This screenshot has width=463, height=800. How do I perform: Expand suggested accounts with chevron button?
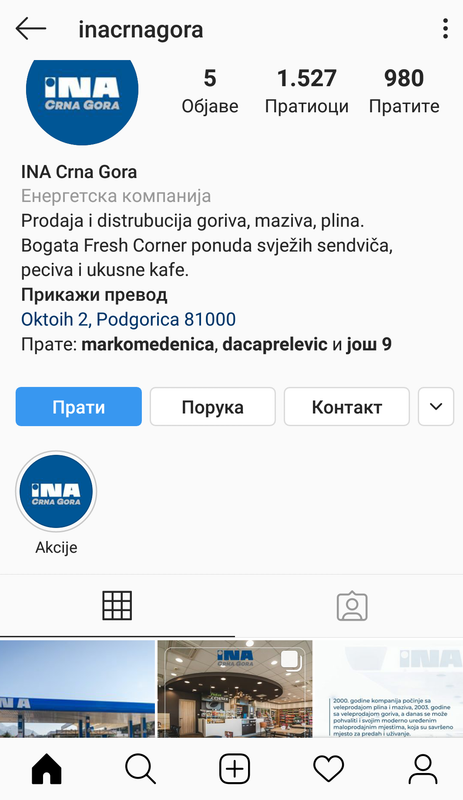tap(436, 407)
